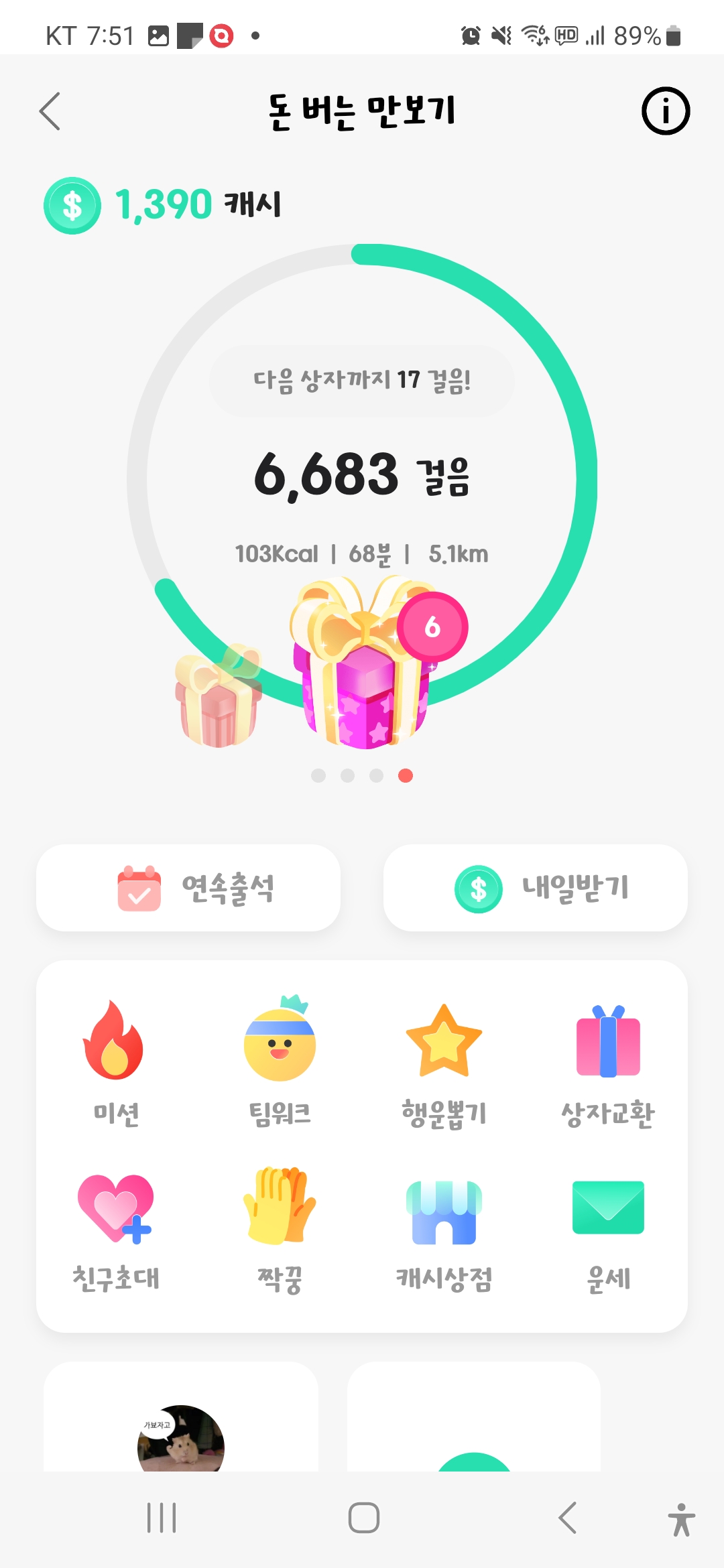Viewport: 724px width, 1568px height.
Task: Go back using the top-left arrow
Action: pyautogui.click(x=50, y=111)
